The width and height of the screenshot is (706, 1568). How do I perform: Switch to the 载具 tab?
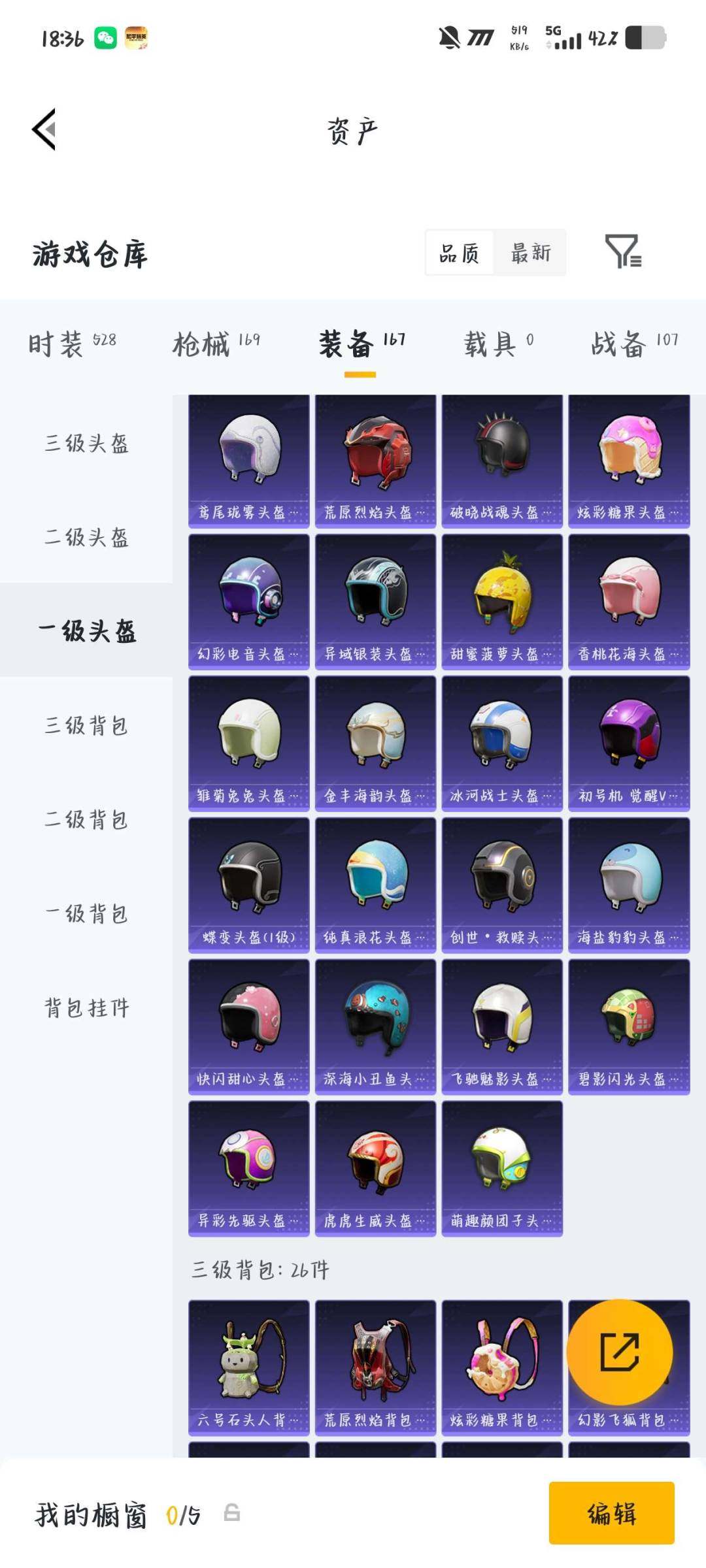[498, 343]
